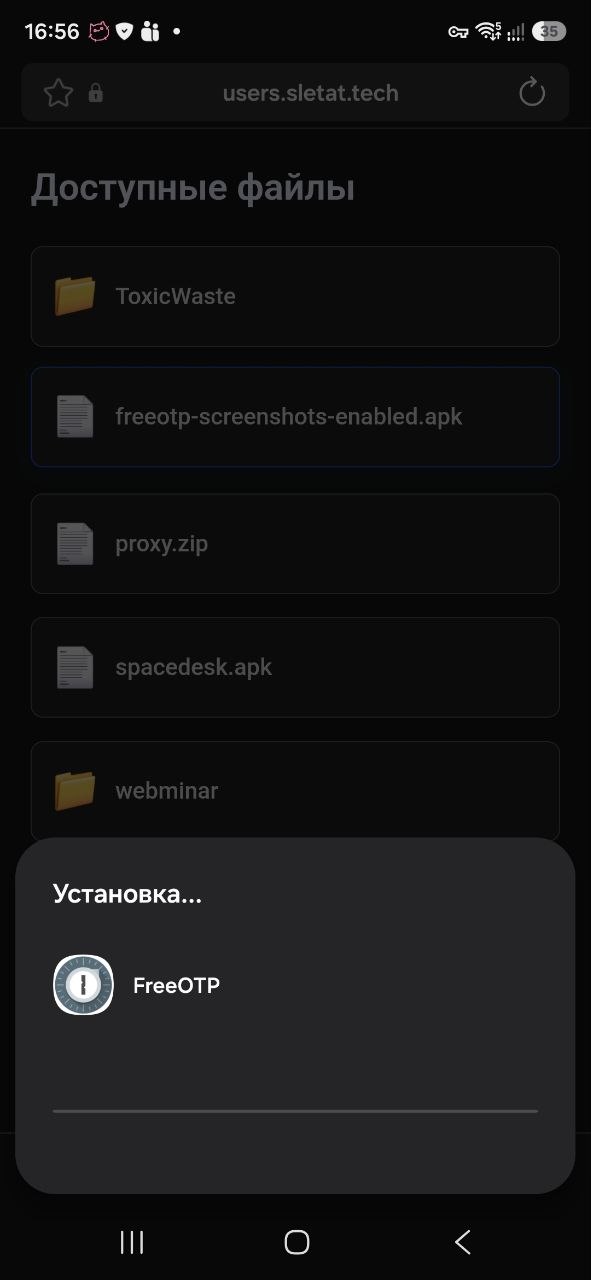Open the proxy.zip file

295,544
